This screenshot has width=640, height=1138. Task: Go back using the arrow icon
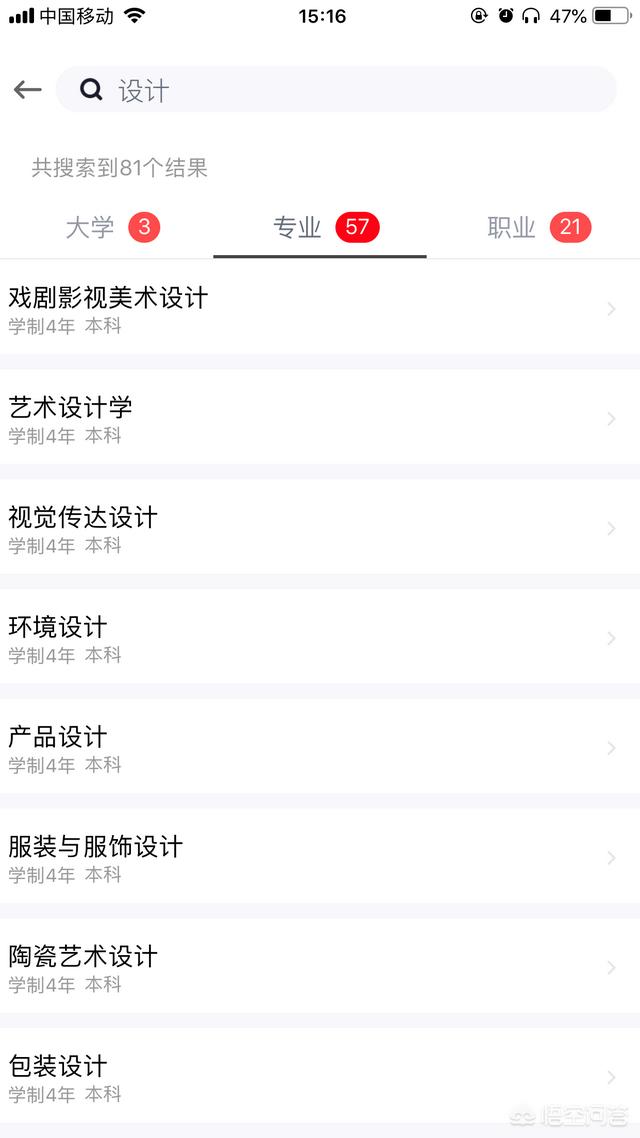click(28, 90)
